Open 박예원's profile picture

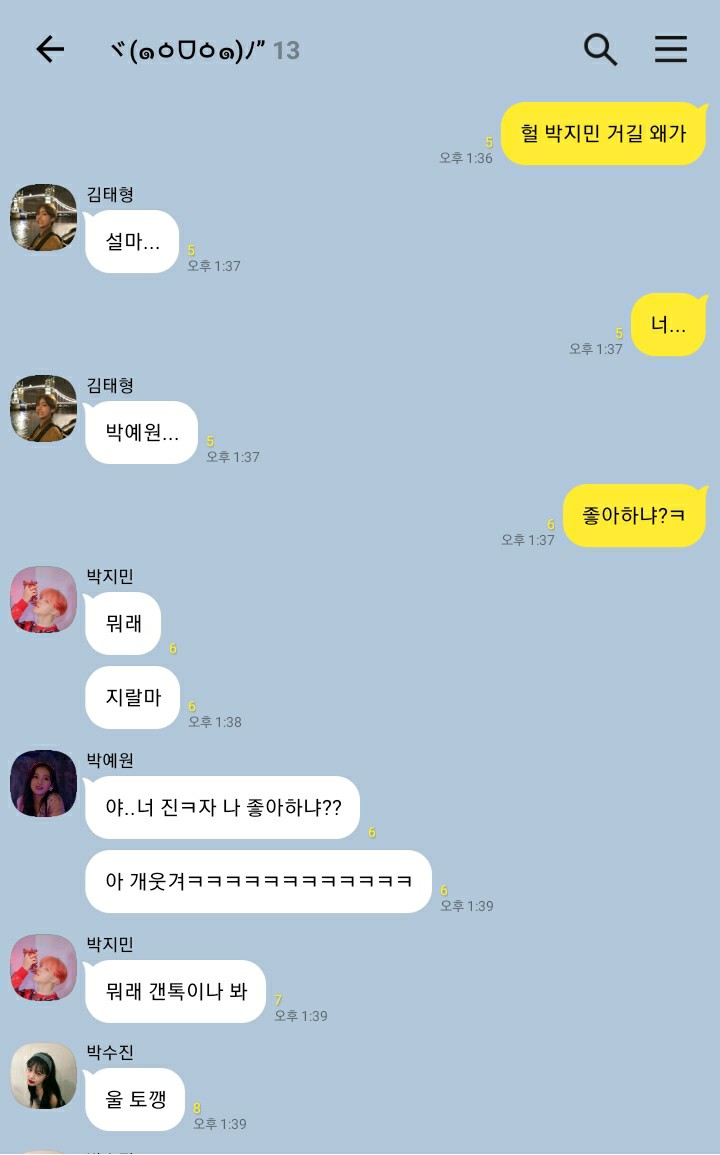pos(43,783)
